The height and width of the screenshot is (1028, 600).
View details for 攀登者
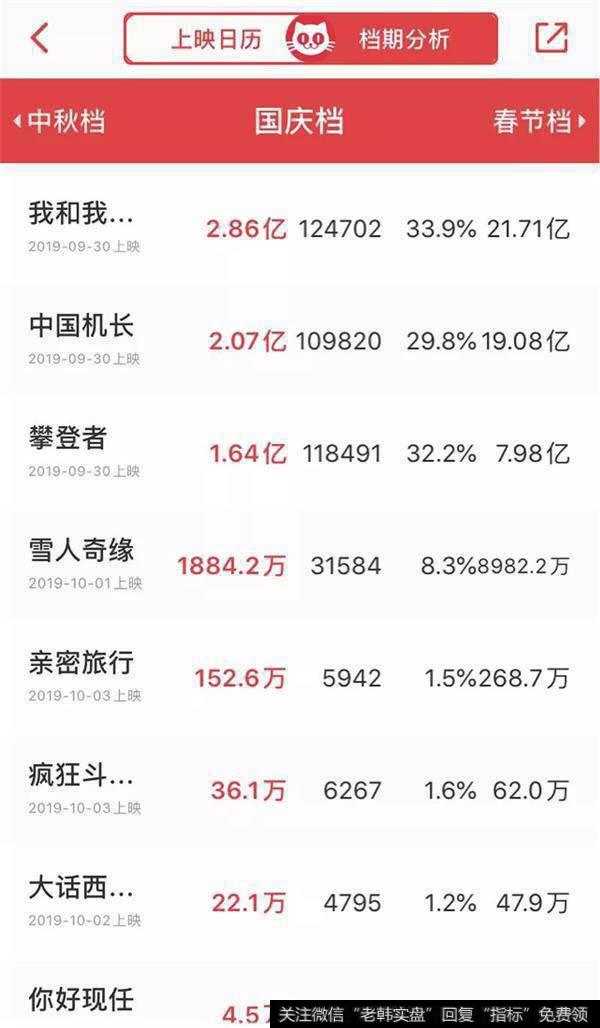tap(300, 451)
